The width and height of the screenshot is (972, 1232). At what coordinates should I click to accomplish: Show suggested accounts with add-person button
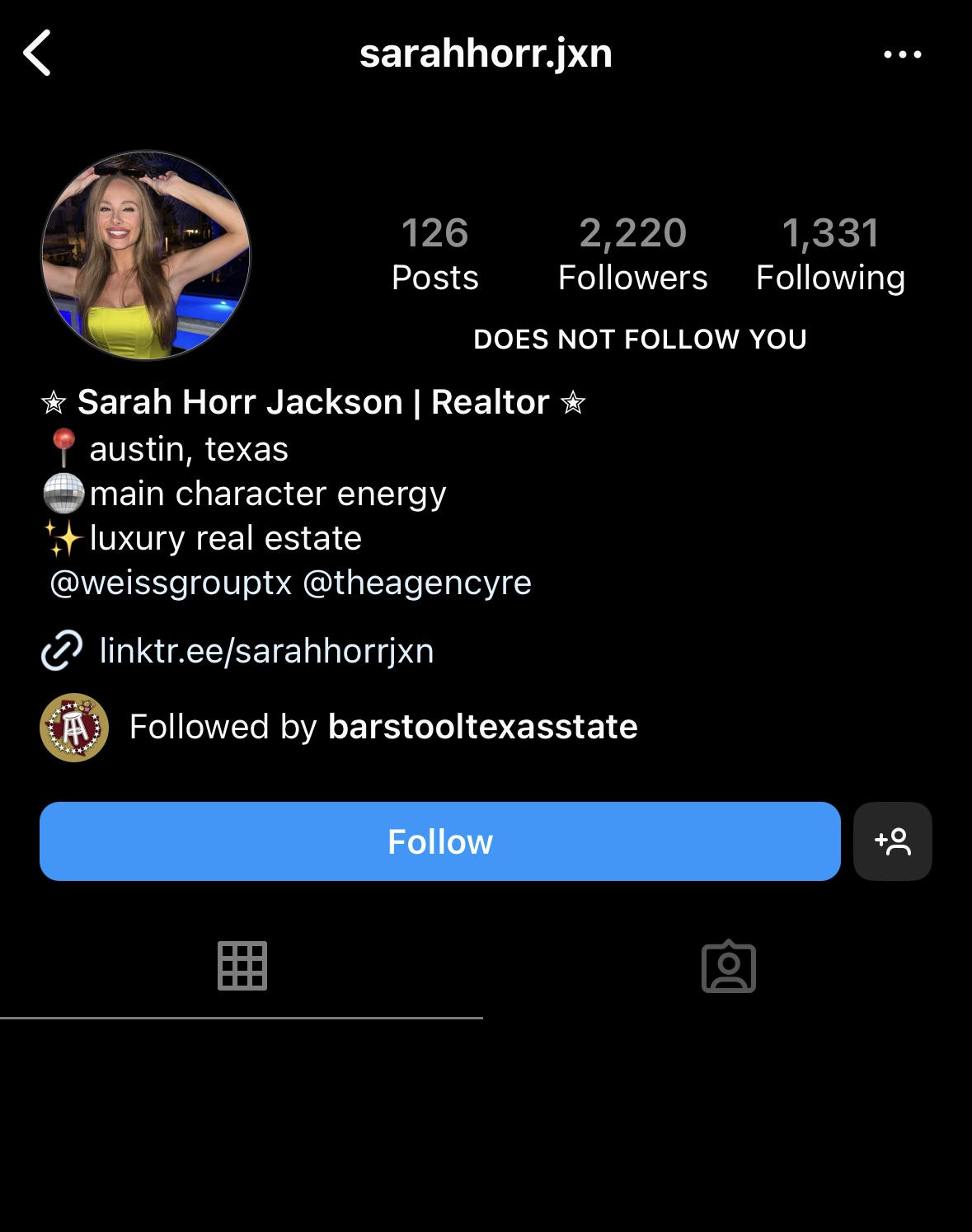pyautogui.click(x=893, y=841)
